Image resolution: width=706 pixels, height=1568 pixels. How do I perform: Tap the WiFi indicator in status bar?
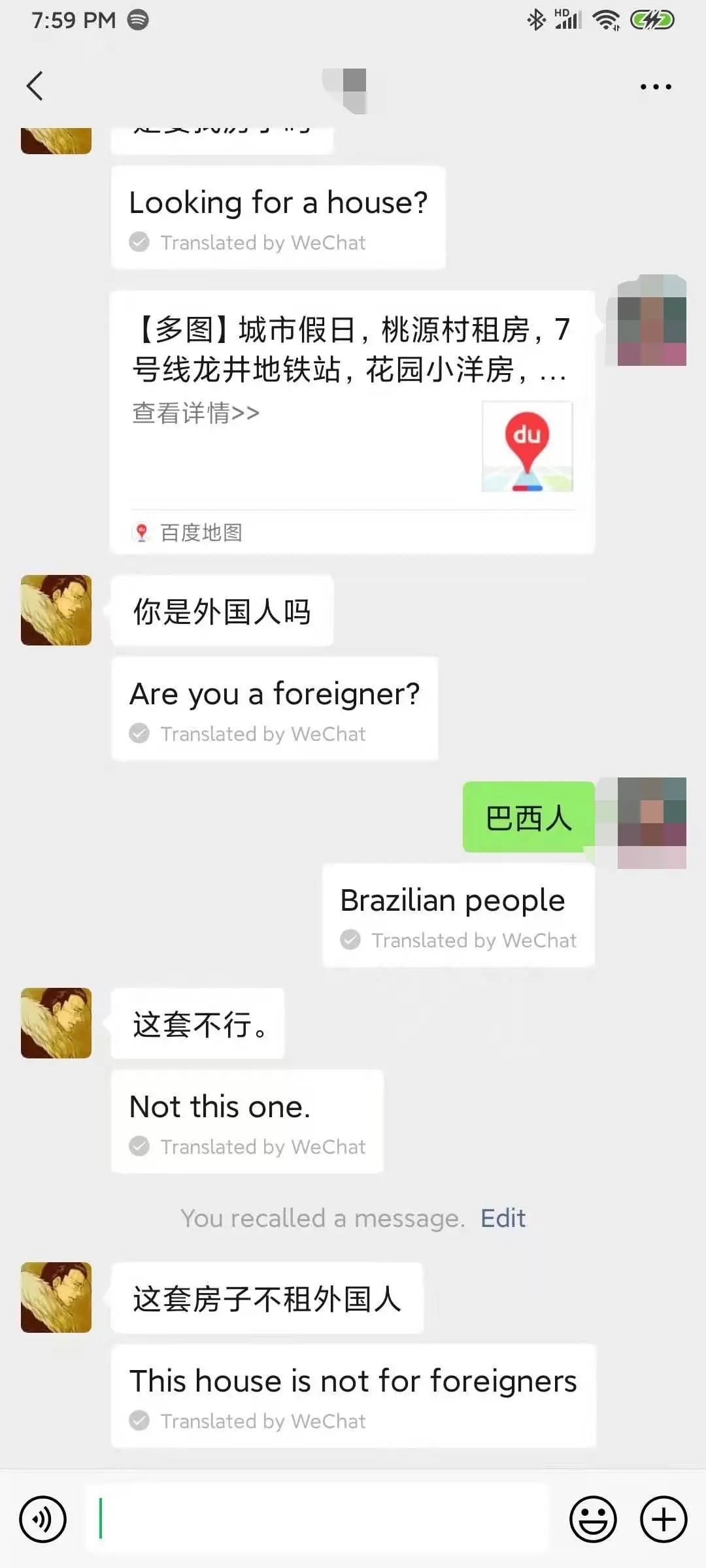tap(607, 20)
